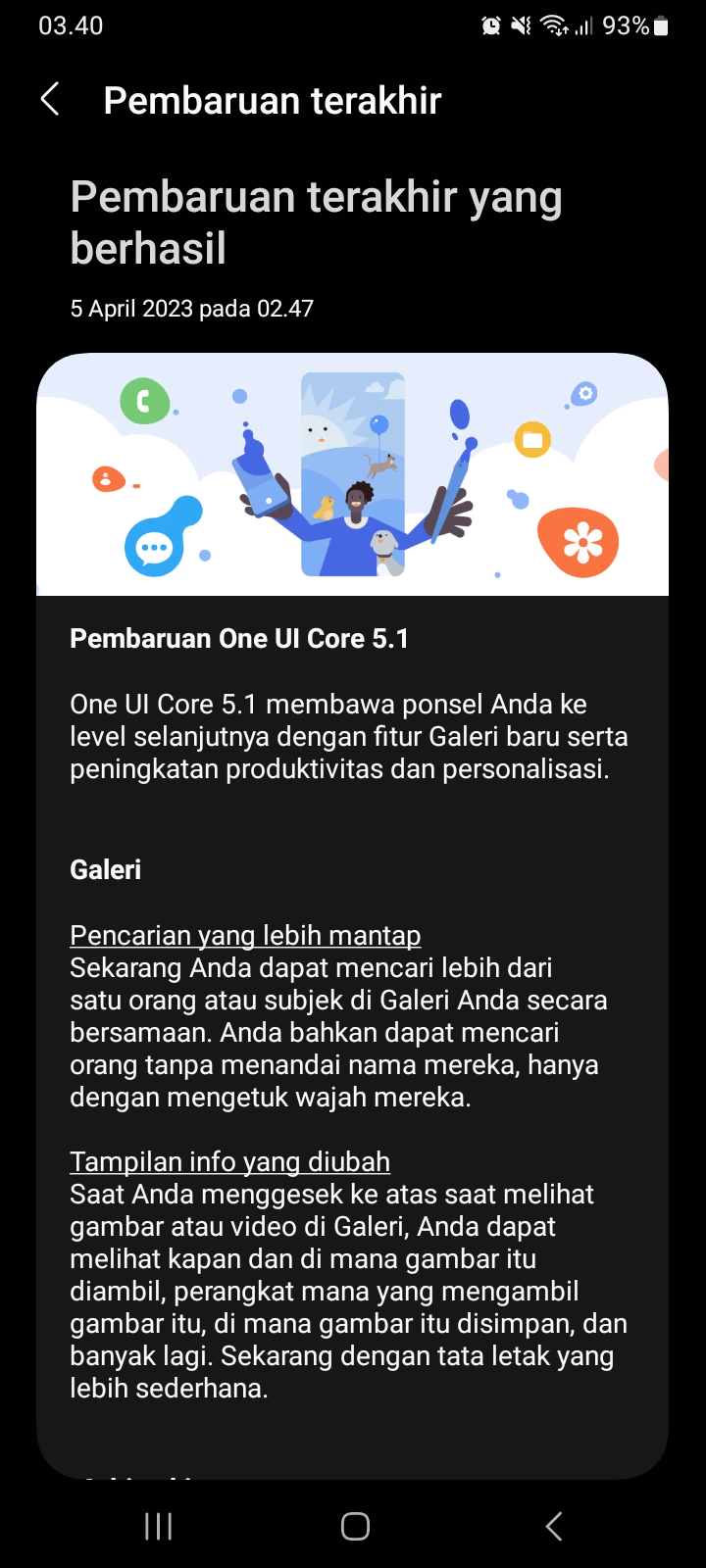Tap the orange flower icon in the illustration
This screenshot has height=1568, width=706.
[580, 540]
